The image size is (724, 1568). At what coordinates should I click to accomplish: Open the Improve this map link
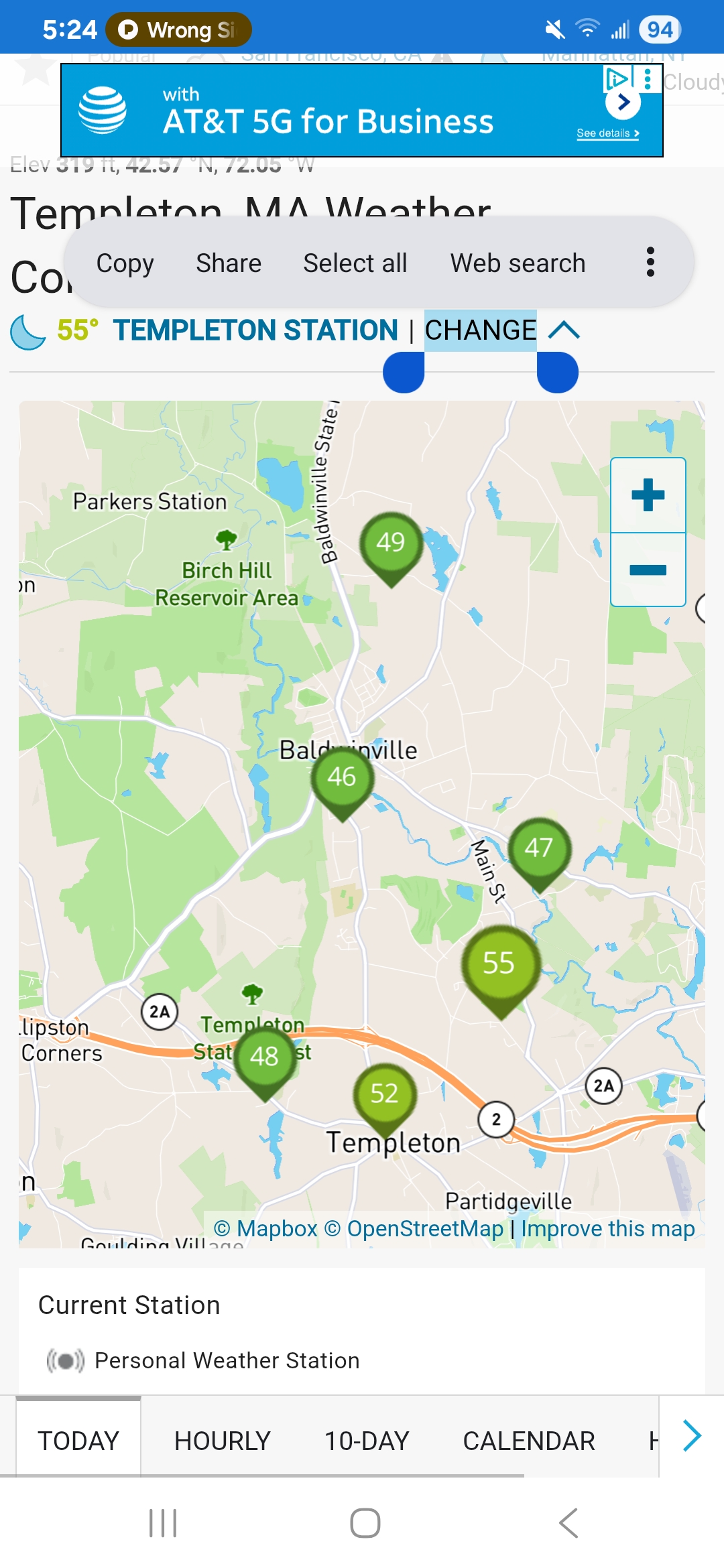click(x=607, y=1228)
